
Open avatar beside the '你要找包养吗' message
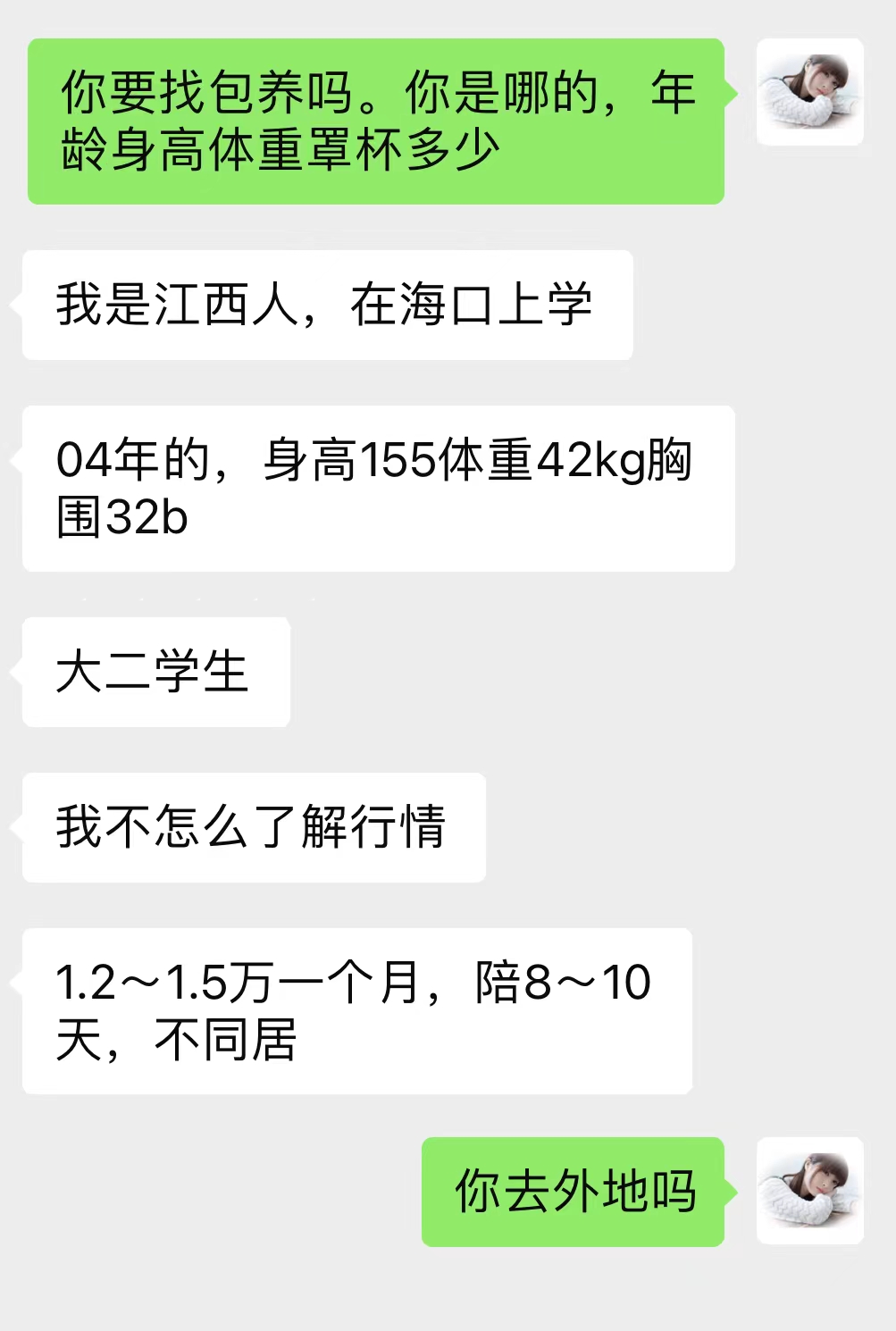[809, 92]
